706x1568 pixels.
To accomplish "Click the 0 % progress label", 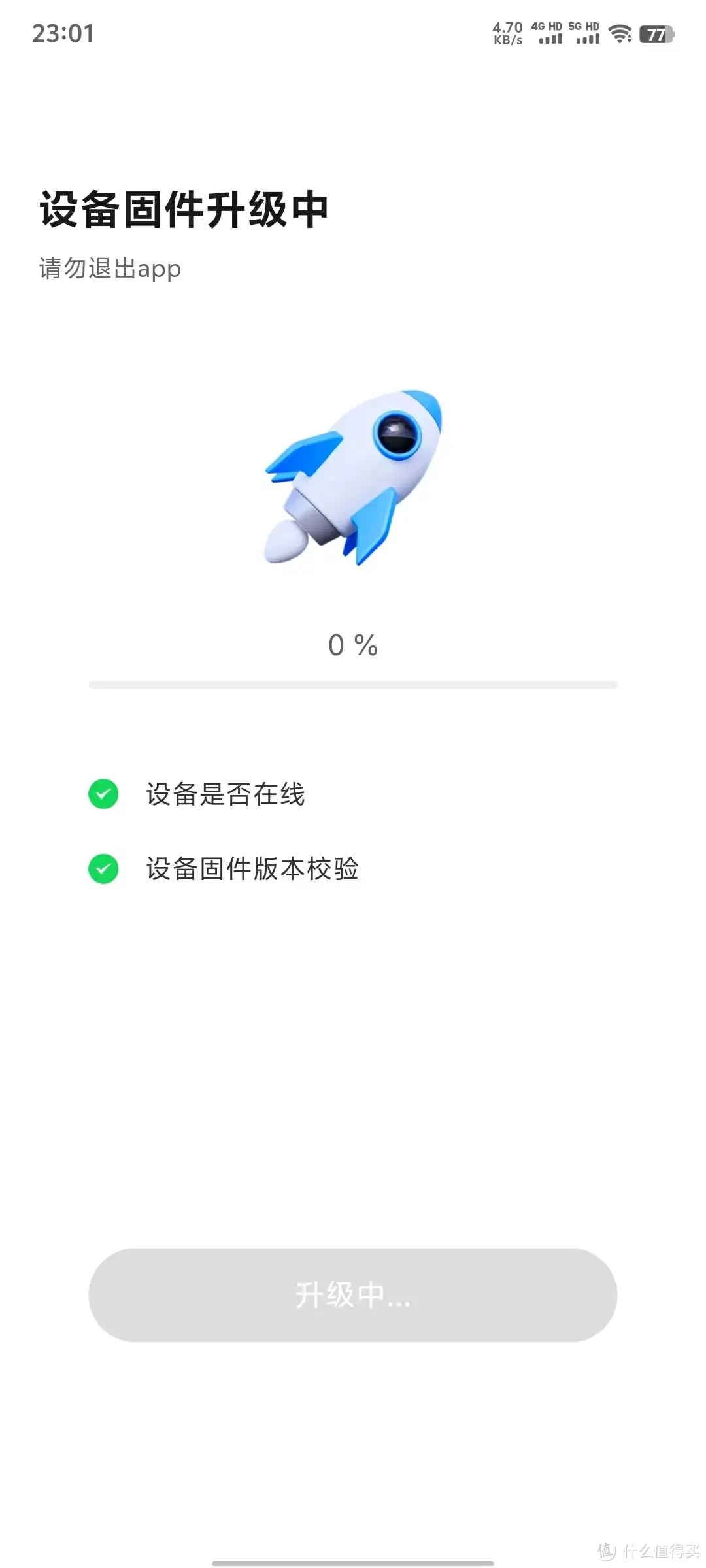I will point(353,645).
